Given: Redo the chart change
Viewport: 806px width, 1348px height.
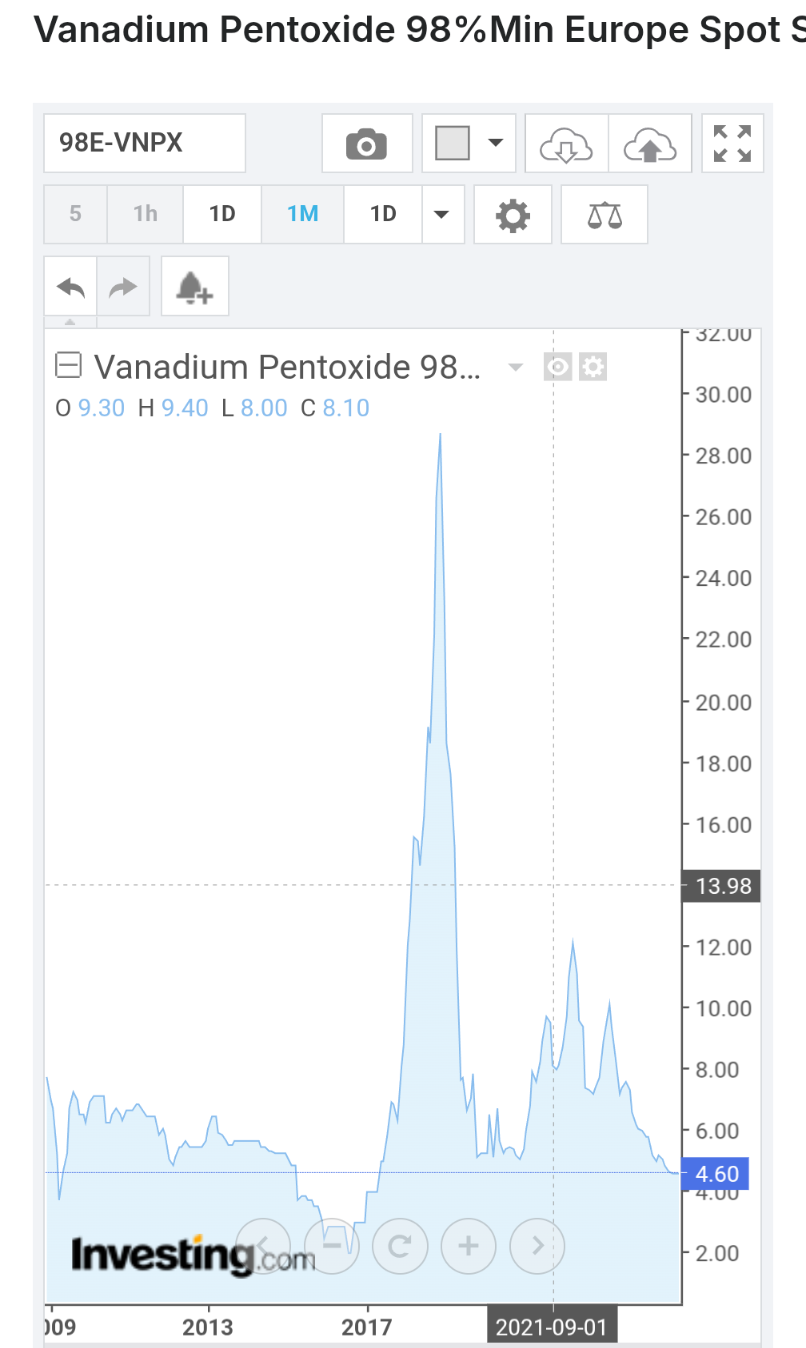Looking at the screenshot, I should (123, 287).
